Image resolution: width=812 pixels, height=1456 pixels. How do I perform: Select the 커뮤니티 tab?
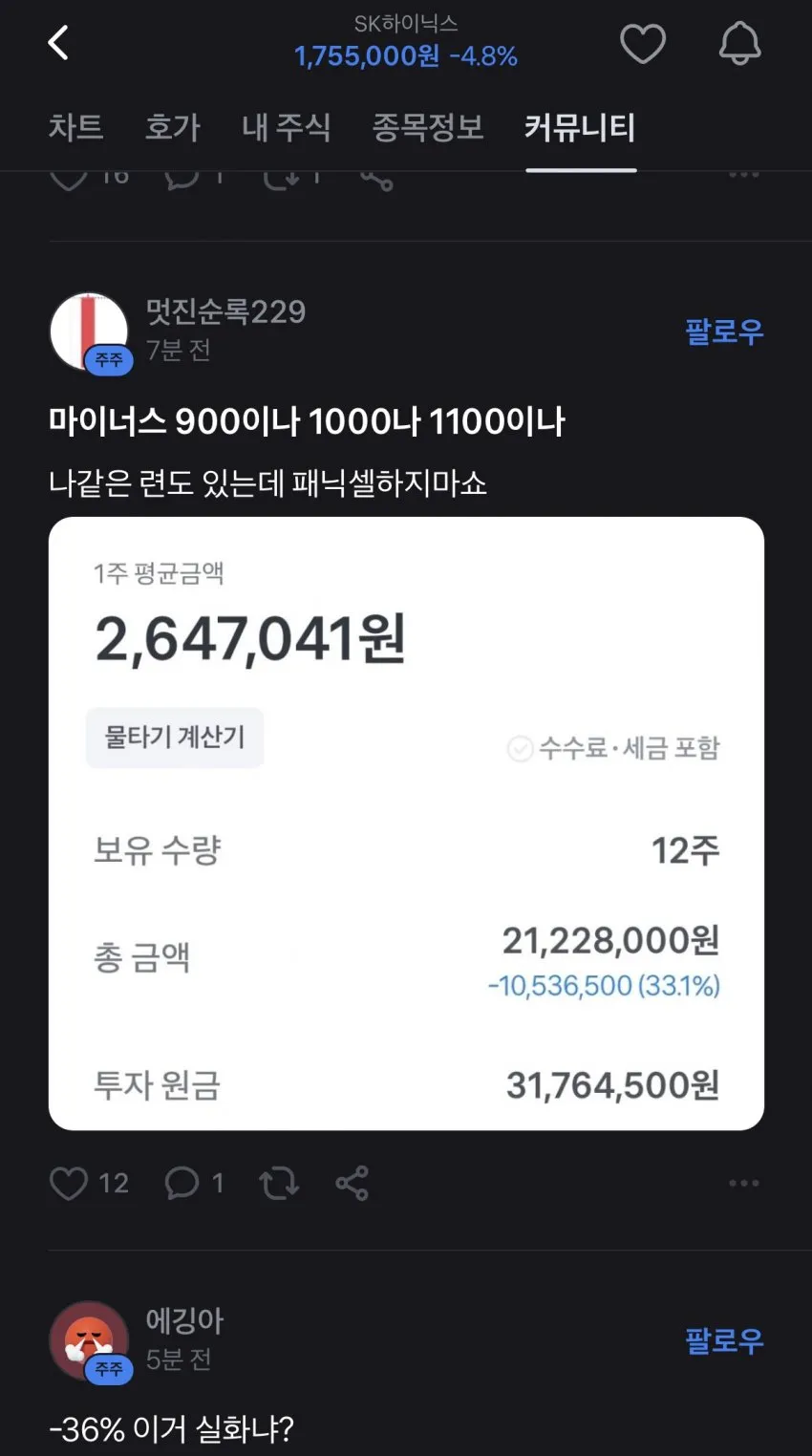[580, 127]
